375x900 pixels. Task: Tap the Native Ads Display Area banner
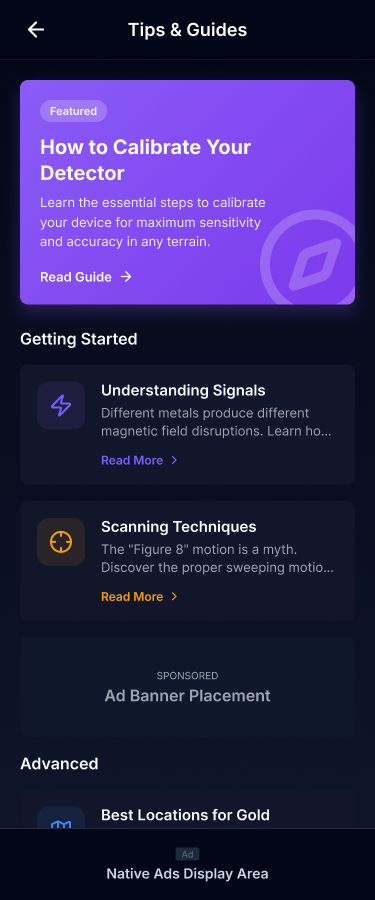187,864
